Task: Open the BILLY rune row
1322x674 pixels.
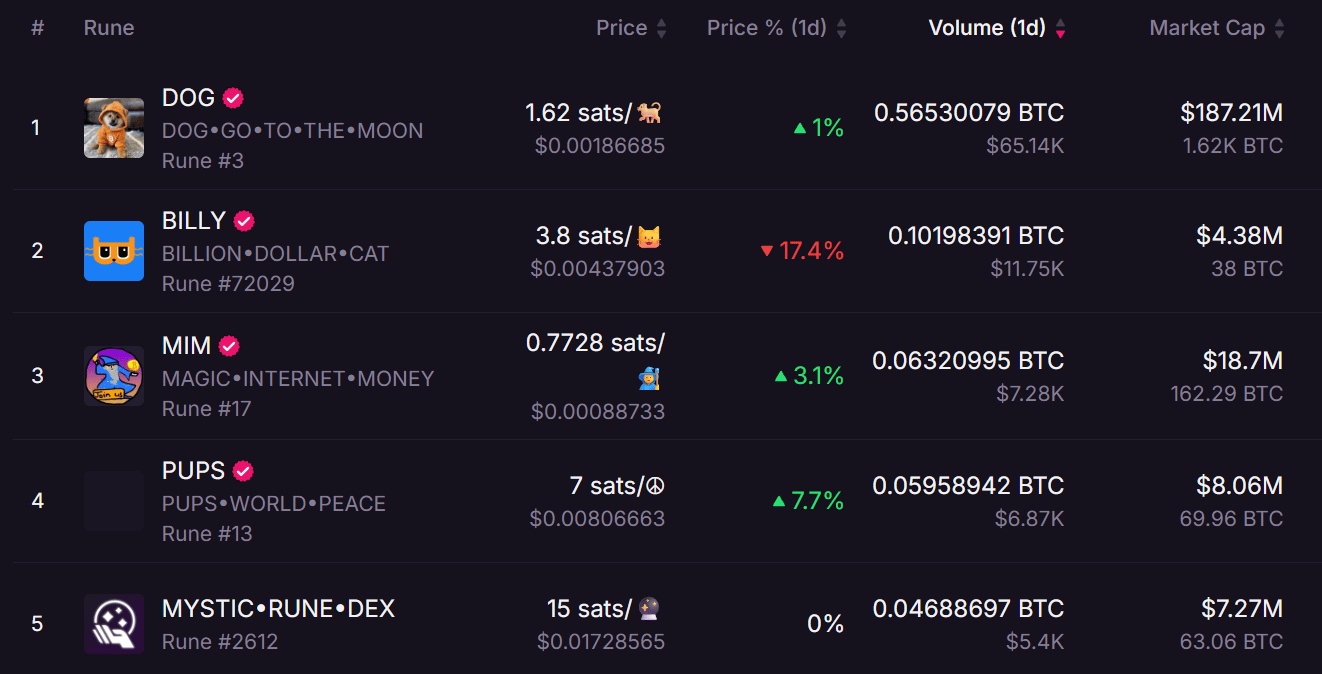Action: click(x=194, y=221)
